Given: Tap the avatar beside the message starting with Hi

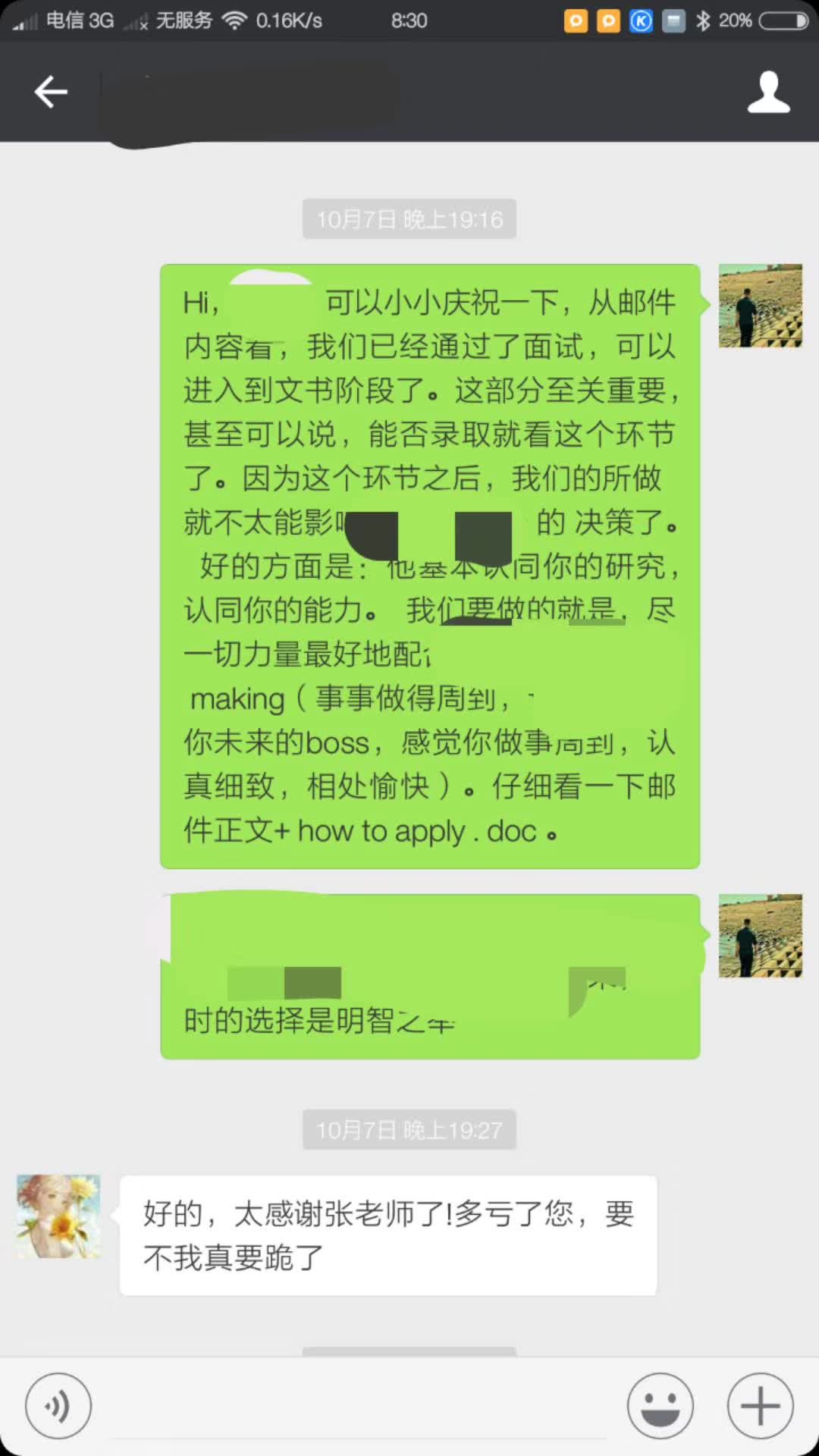Looking at the screenshot, I should click(760, 306).
